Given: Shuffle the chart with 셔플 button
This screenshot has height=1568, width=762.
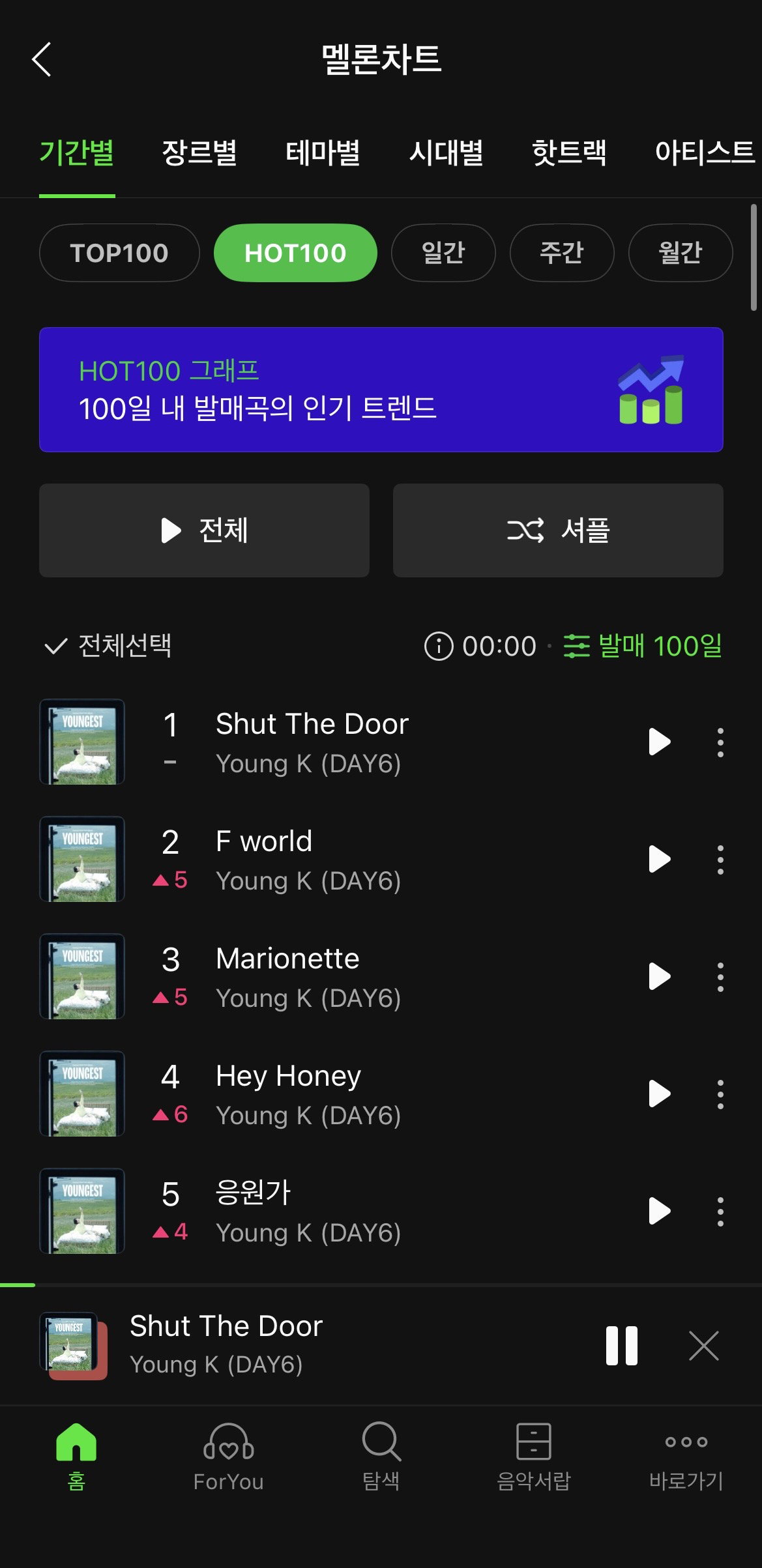Looking at the screenshot, I should (558, 530).
